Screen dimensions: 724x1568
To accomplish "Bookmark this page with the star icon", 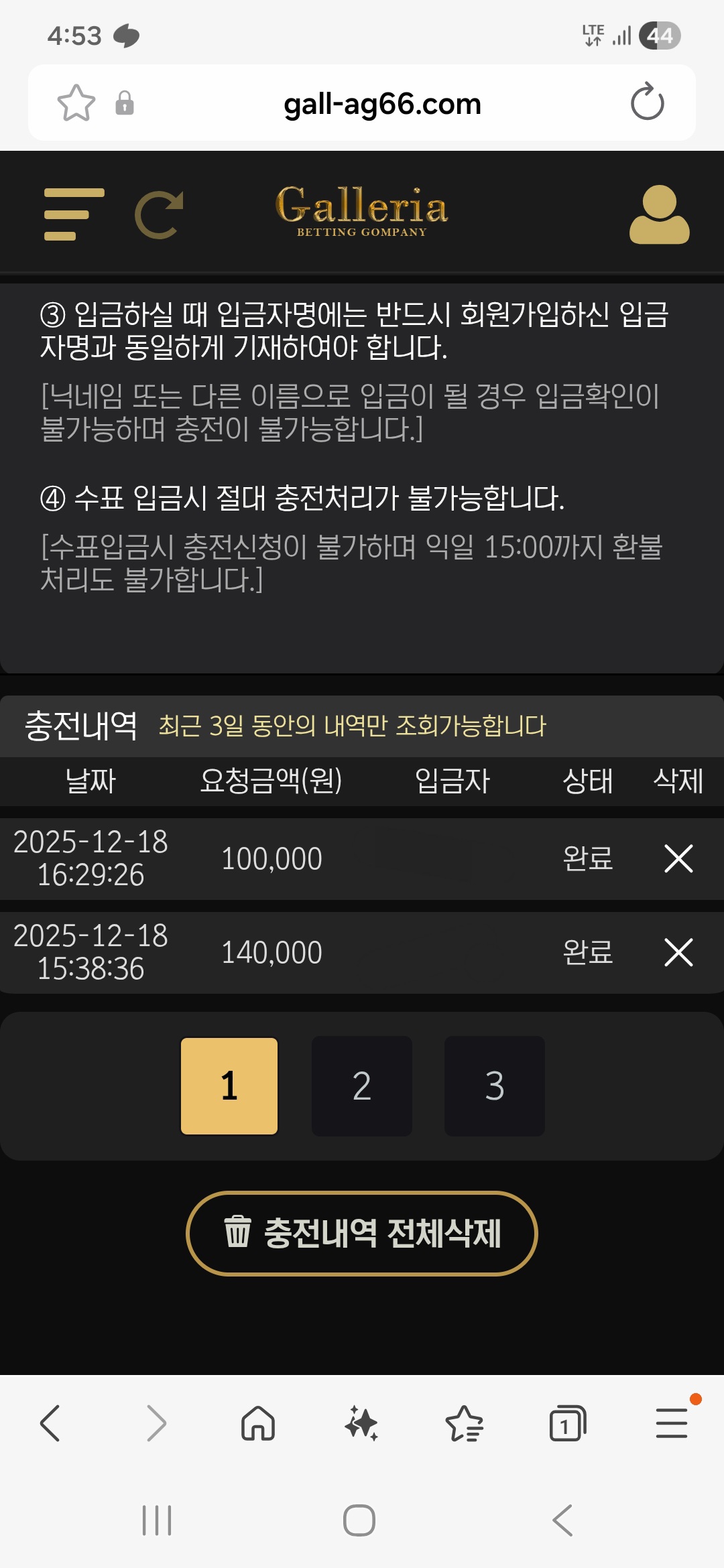I will tap(76, 103).
